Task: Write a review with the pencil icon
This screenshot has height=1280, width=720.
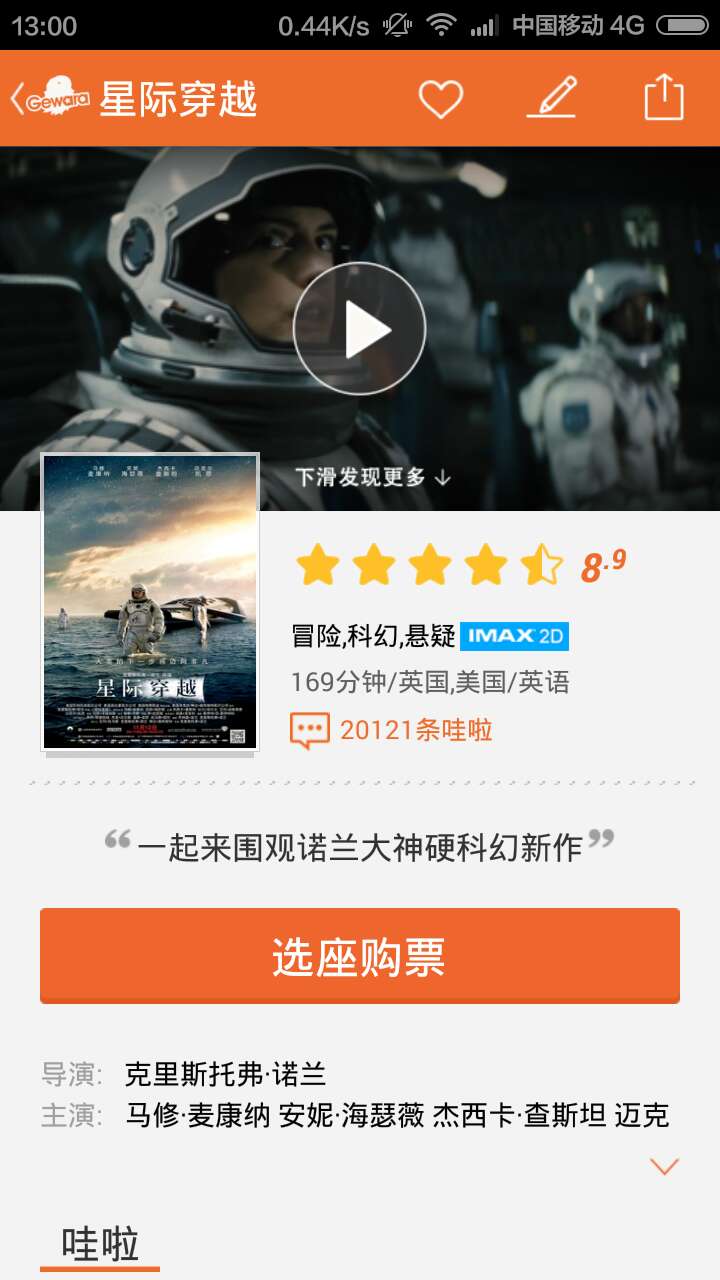Action: click(553, 98)
